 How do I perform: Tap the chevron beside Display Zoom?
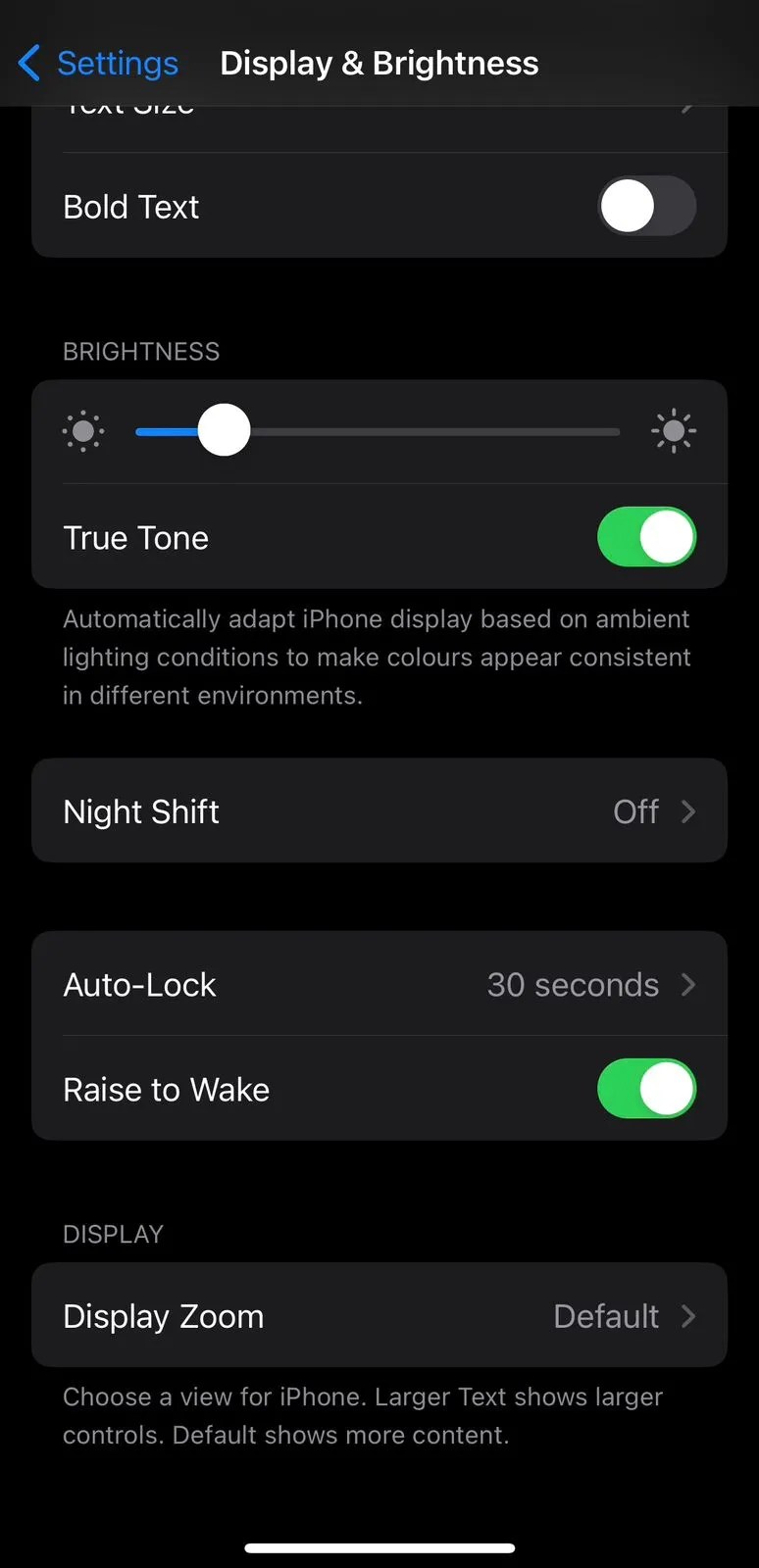(687, 1316)
